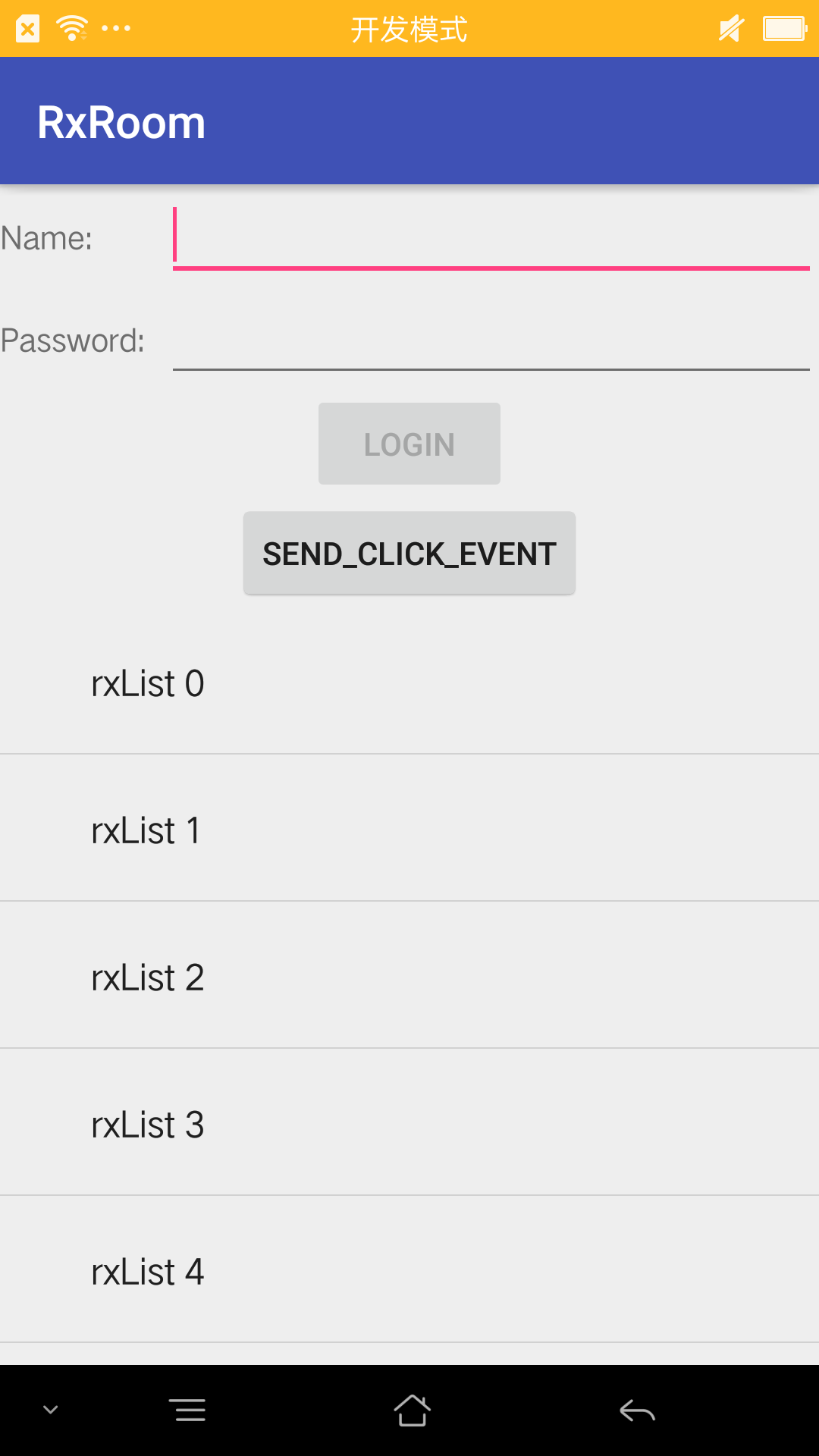
Task: Focus the Name text field
Action: 491,238
